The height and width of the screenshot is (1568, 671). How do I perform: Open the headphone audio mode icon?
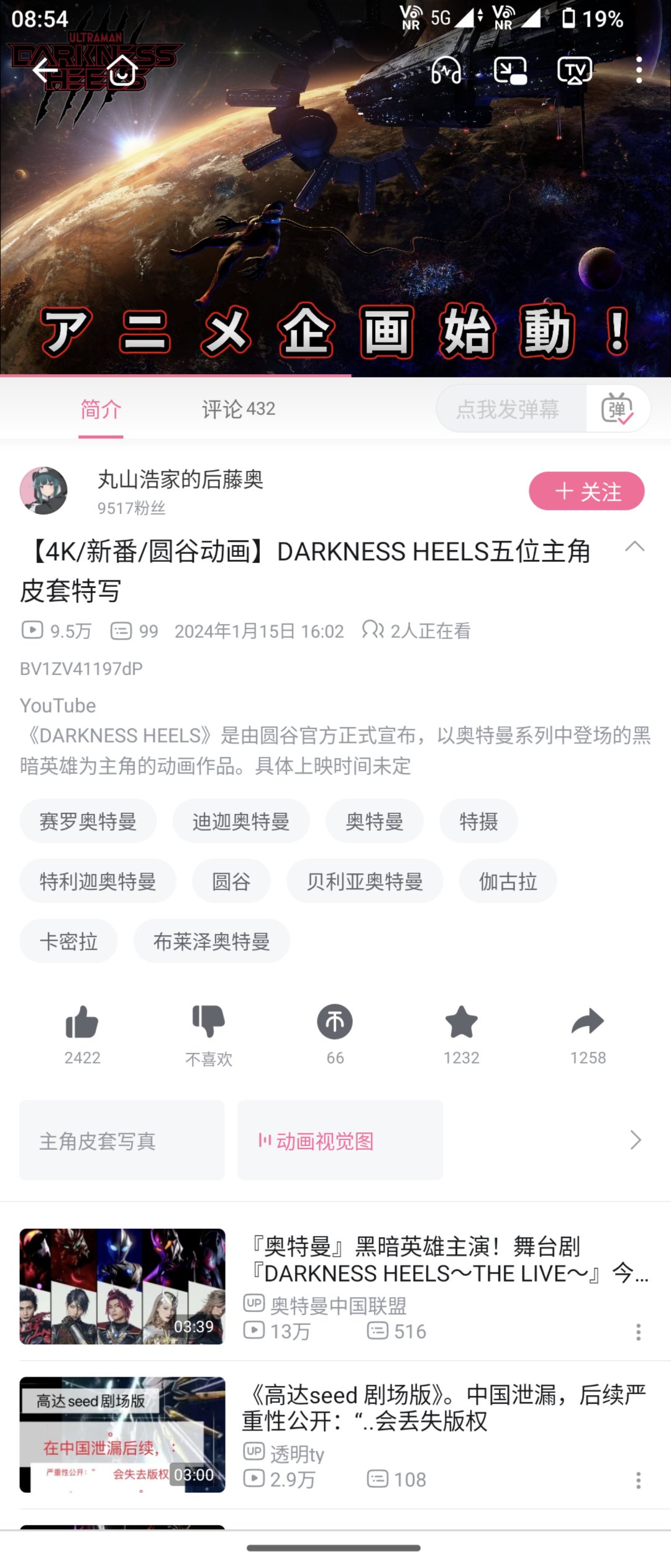(446, 70)
